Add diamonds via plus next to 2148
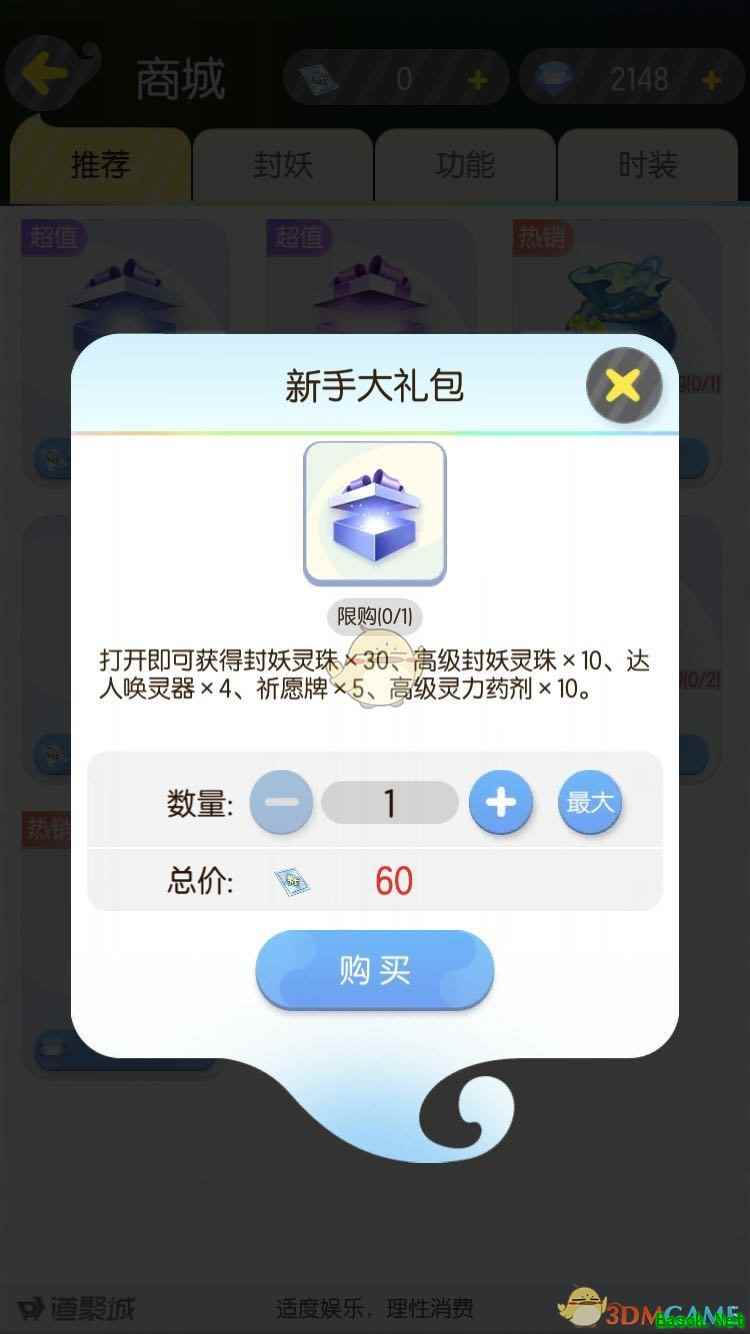The width and height of the screenshot is (750, 1334). pos(711,80)
